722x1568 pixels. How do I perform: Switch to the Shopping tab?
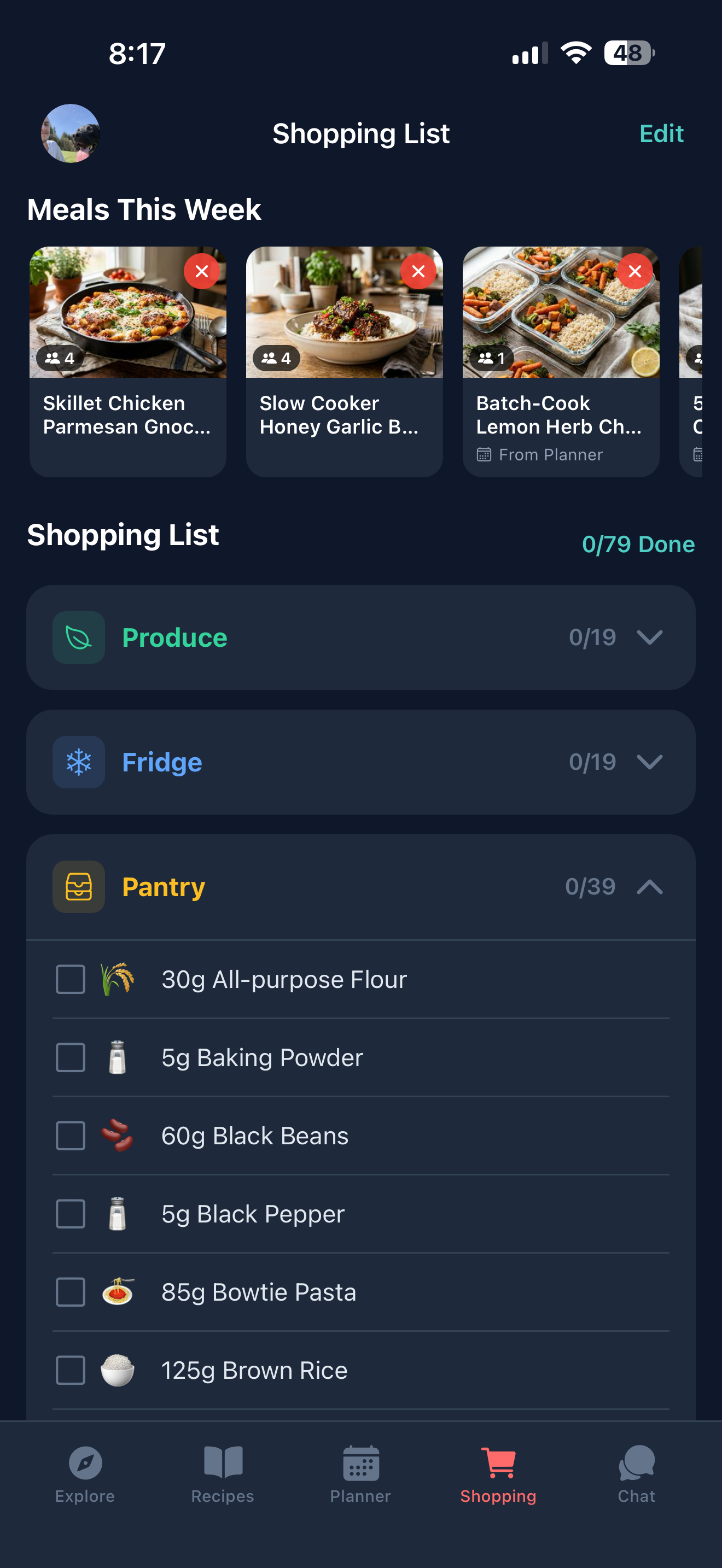[499, 1473]
